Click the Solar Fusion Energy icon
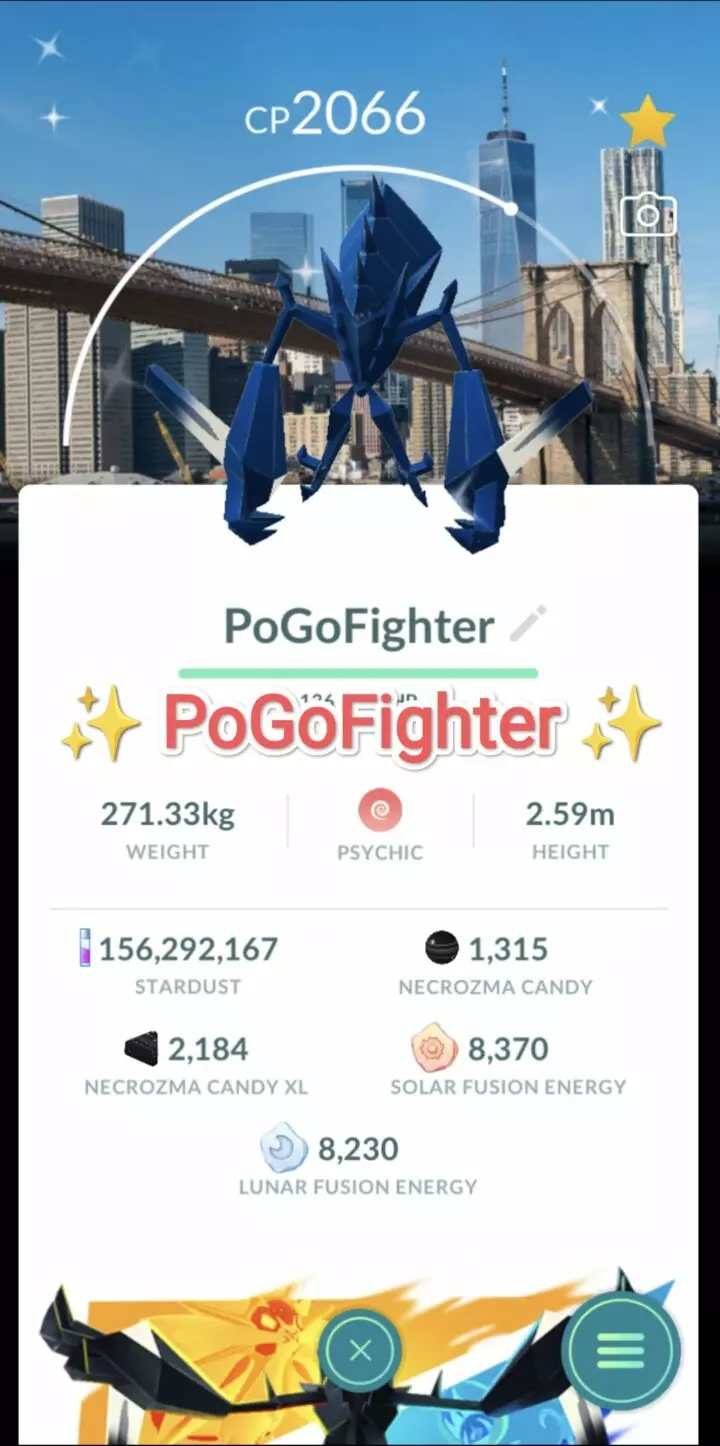This screenshot has height=1446, width=720. click(434, 1049)
